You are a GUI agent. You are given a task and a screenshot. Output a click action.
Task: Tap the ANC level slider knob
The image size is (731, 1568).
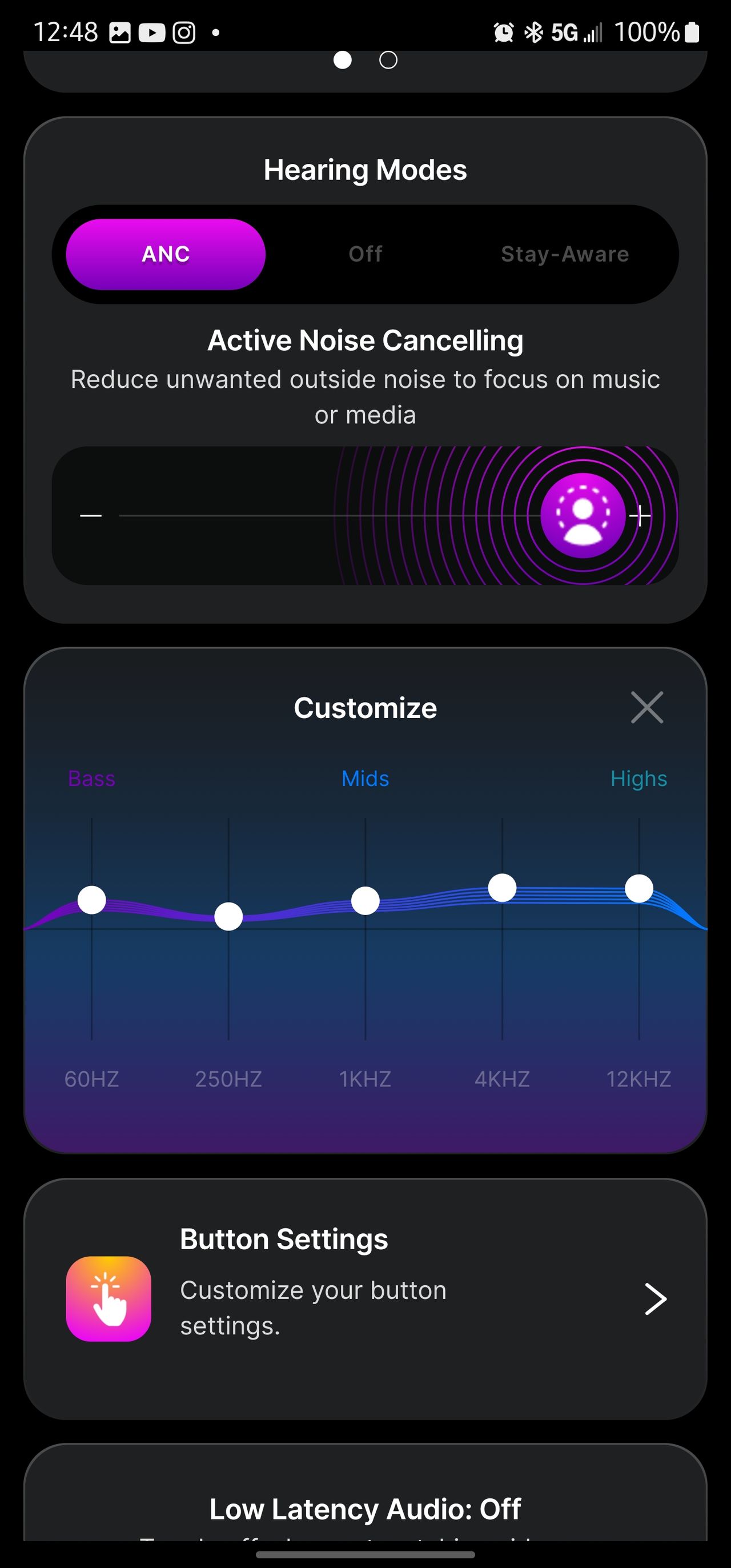click(x=583, y=516)
